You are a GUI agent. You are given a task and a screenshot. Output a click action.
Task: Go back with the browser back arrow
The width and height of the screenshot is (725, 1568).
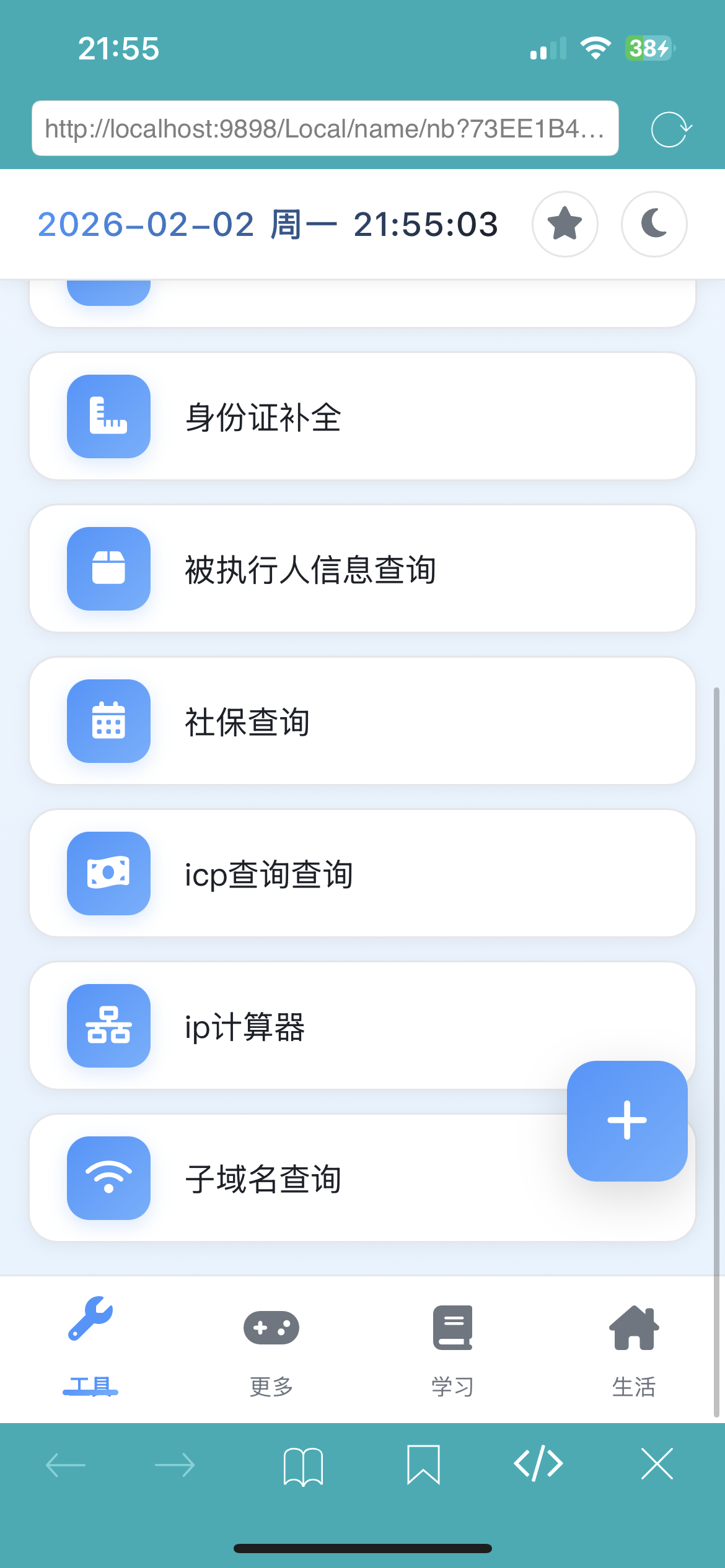[66, 1465]
